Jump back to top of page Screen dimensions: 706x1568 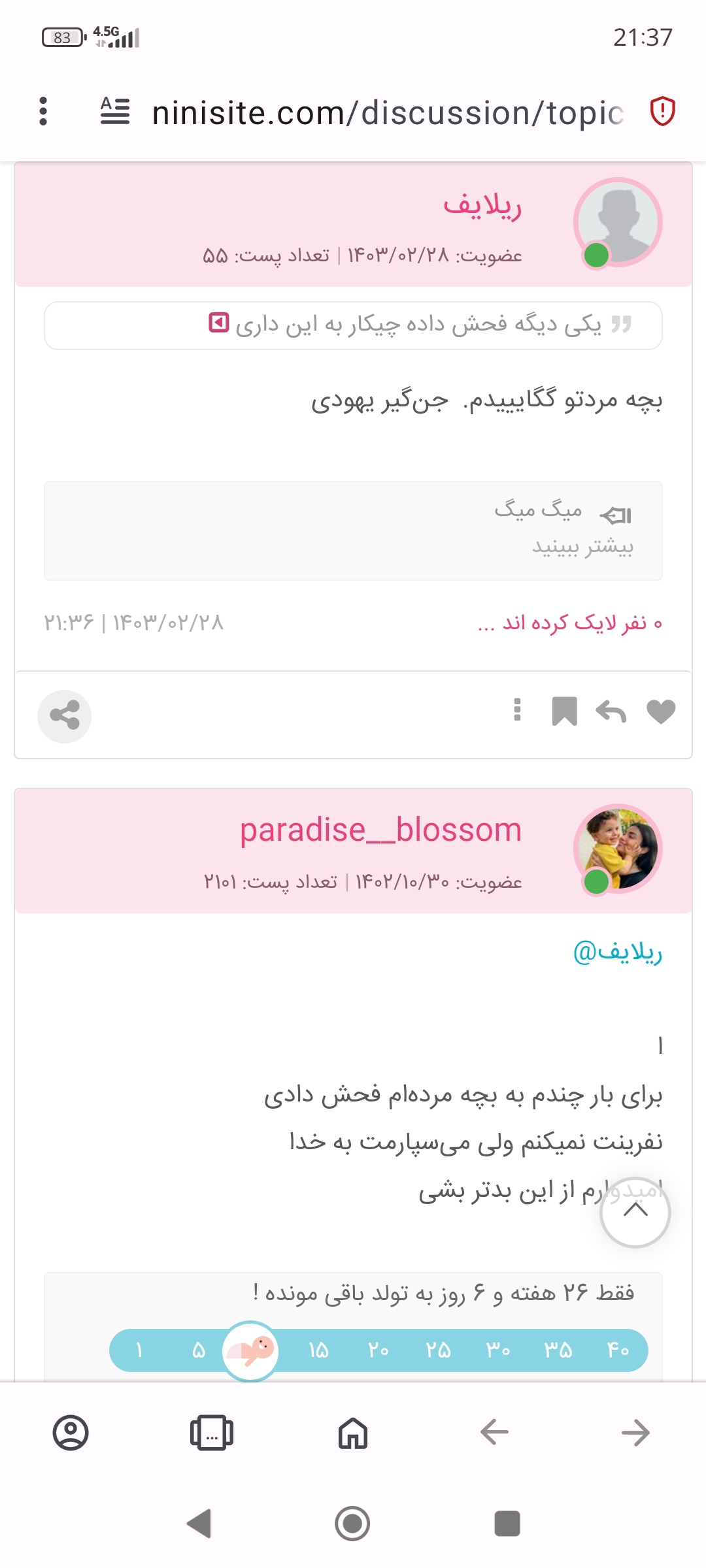635,1212
